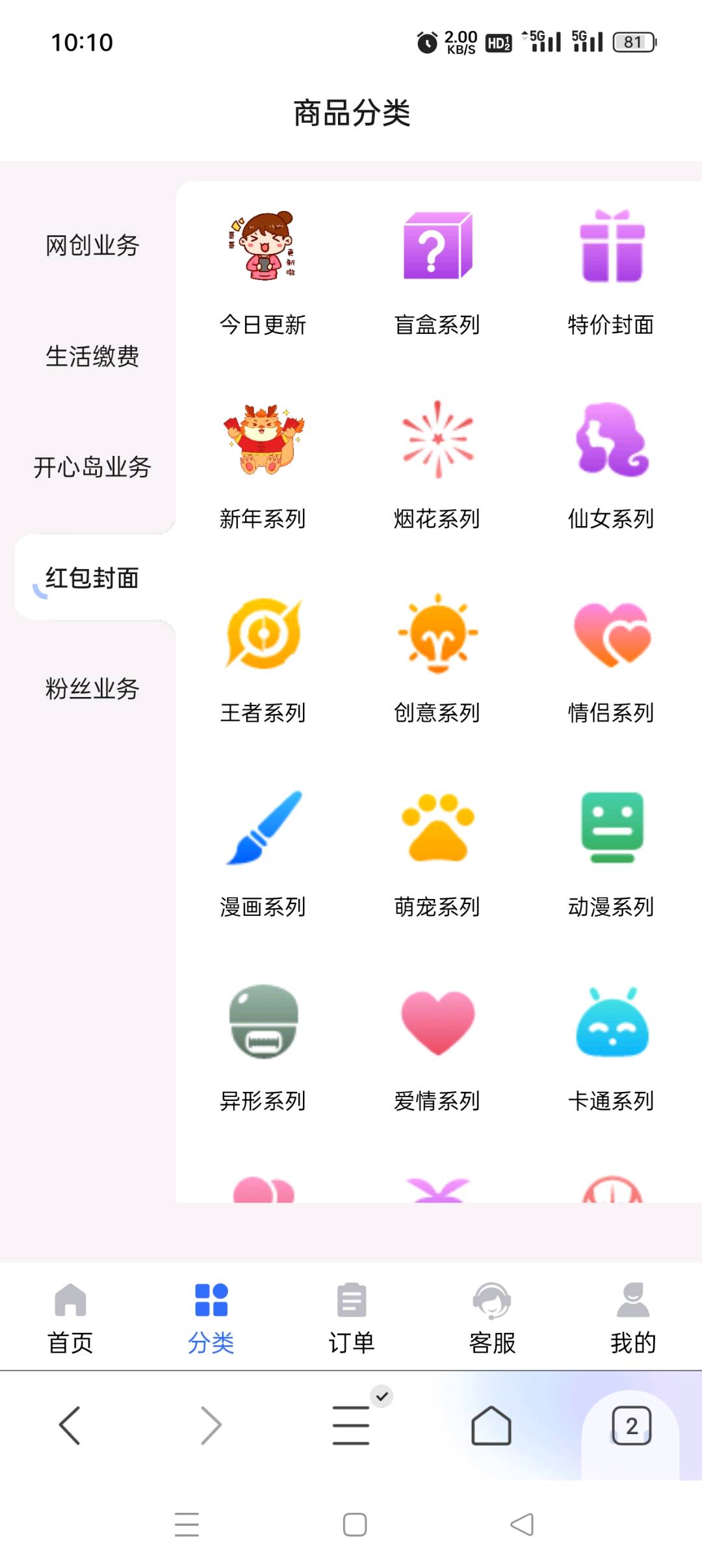The width and height of the screenshot is (702, 1568).
Task: Select the 网创业务 category
Action: point(92,246)
